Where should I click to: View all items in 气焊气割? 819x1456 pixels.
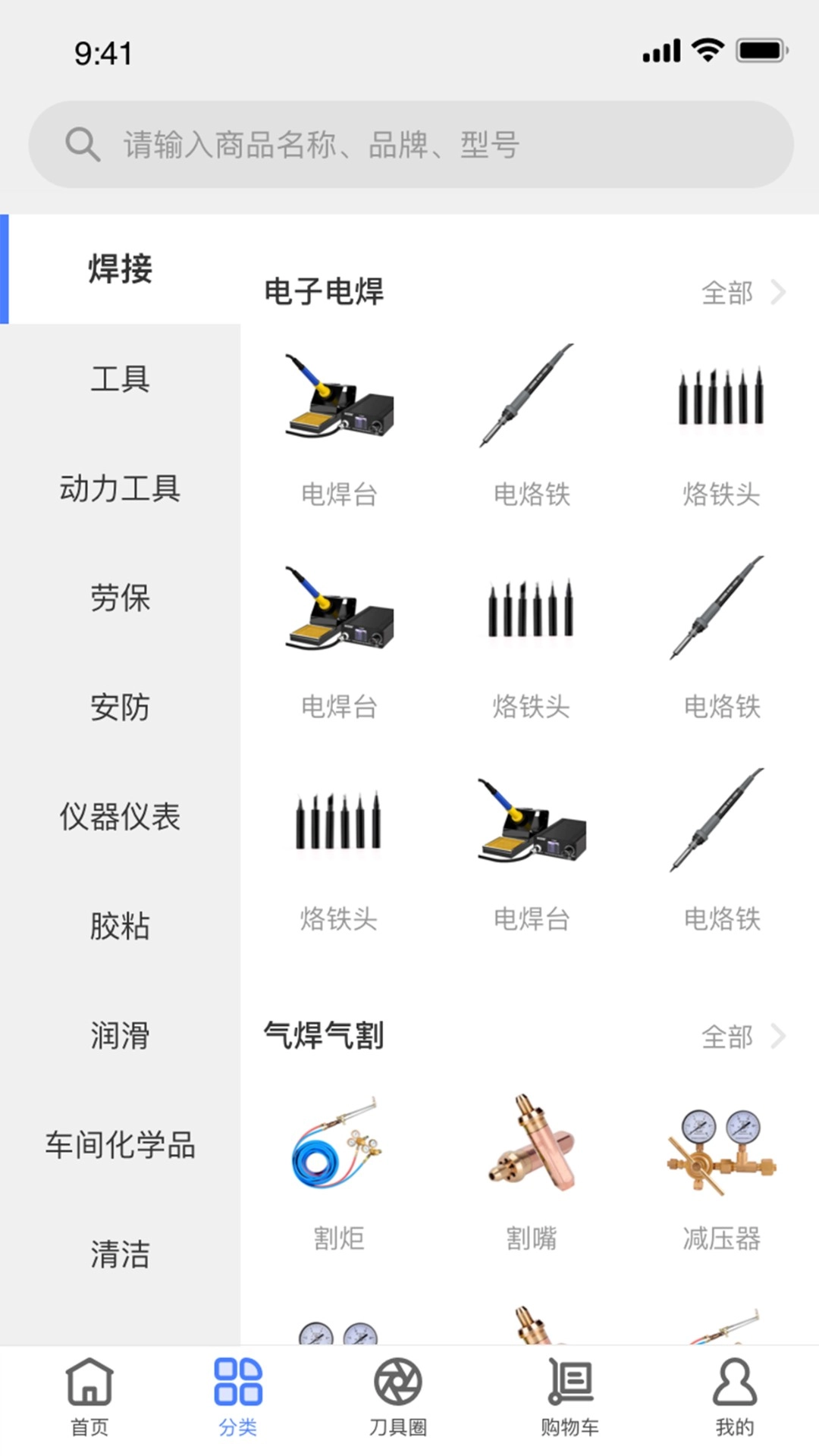pyautogui.click(x=741, y=1036)
